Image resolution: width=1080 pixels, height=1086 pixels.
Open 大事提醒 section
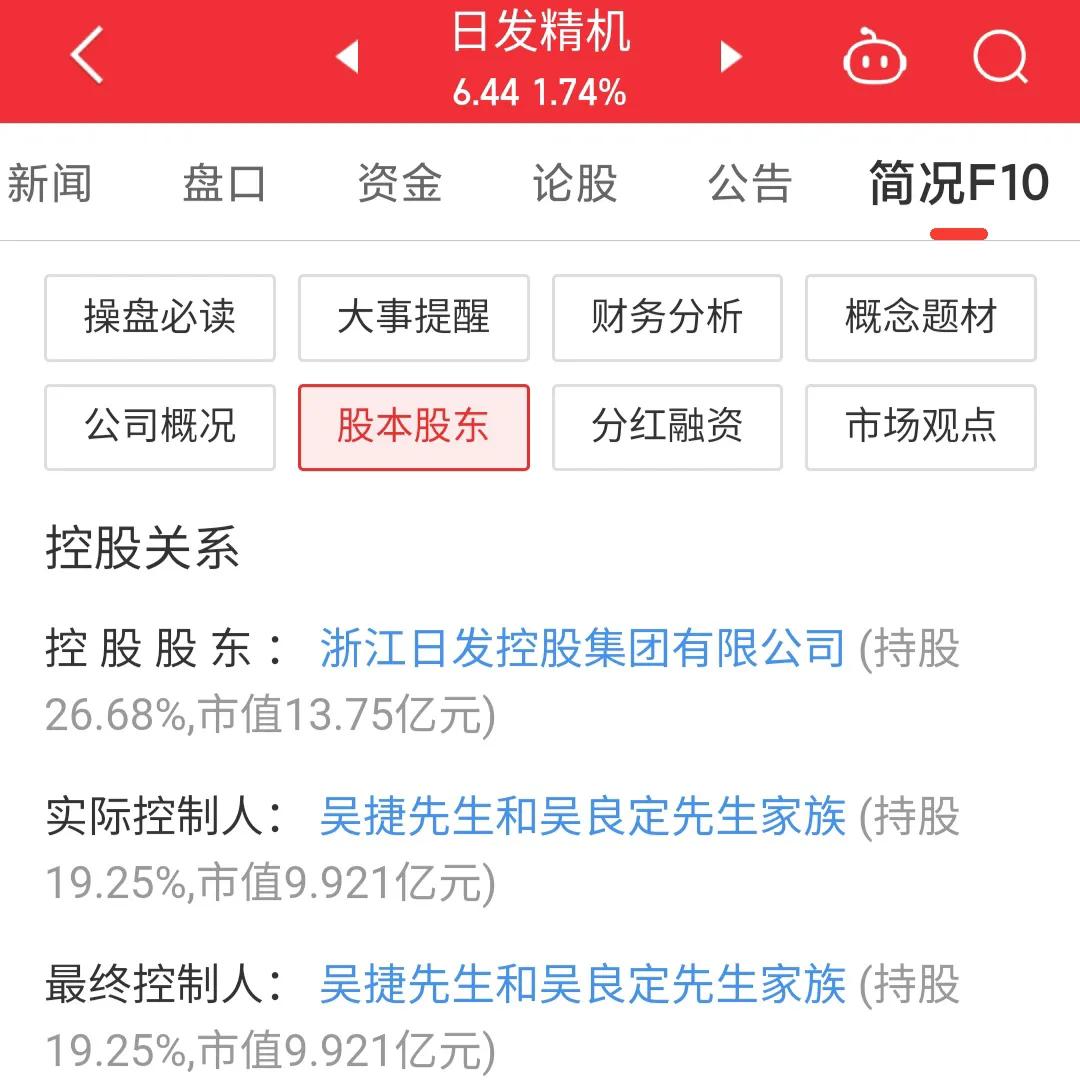(413, 317)
